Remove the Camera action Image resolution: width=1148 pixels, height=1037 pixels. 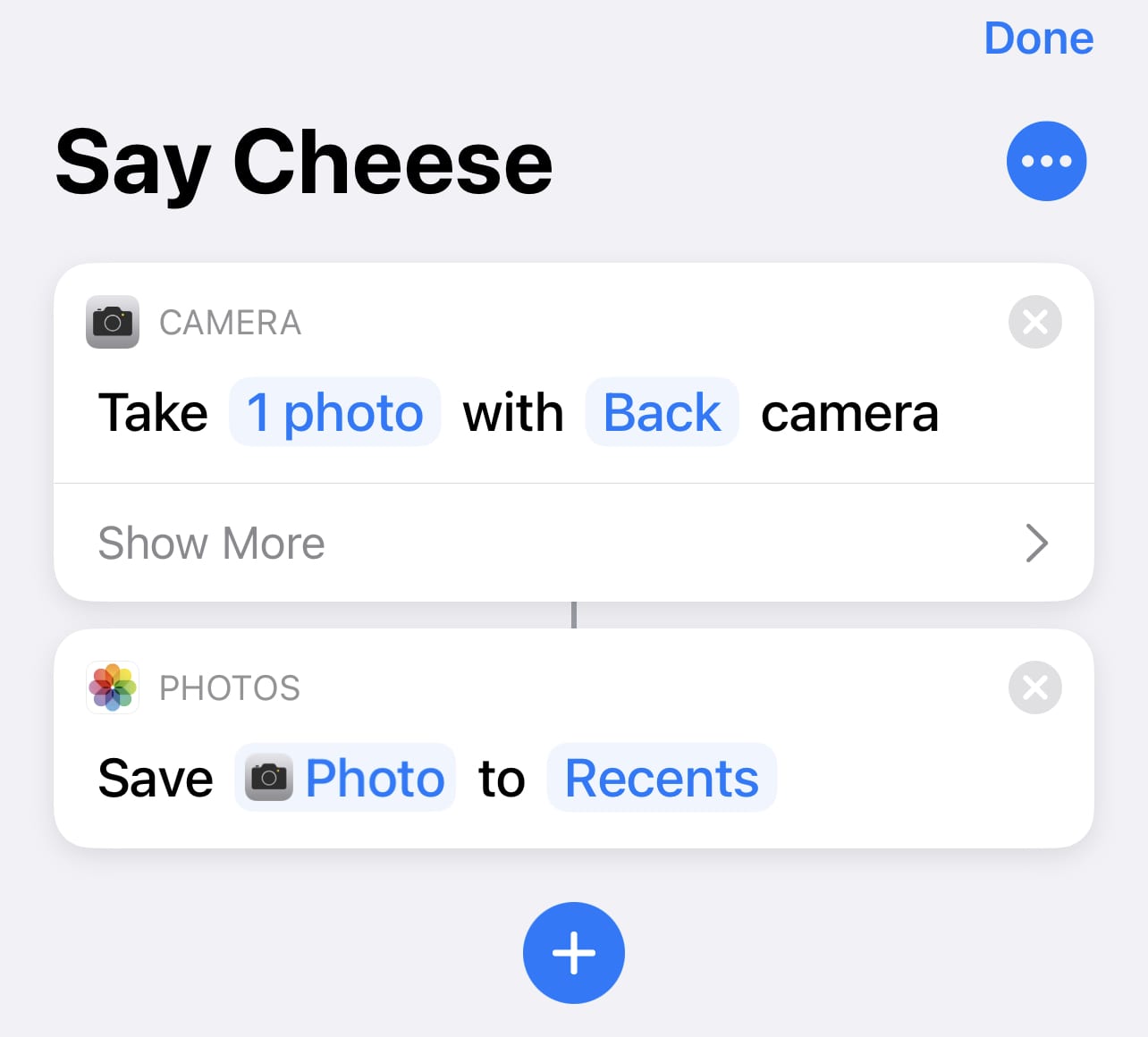(1034, 322)
